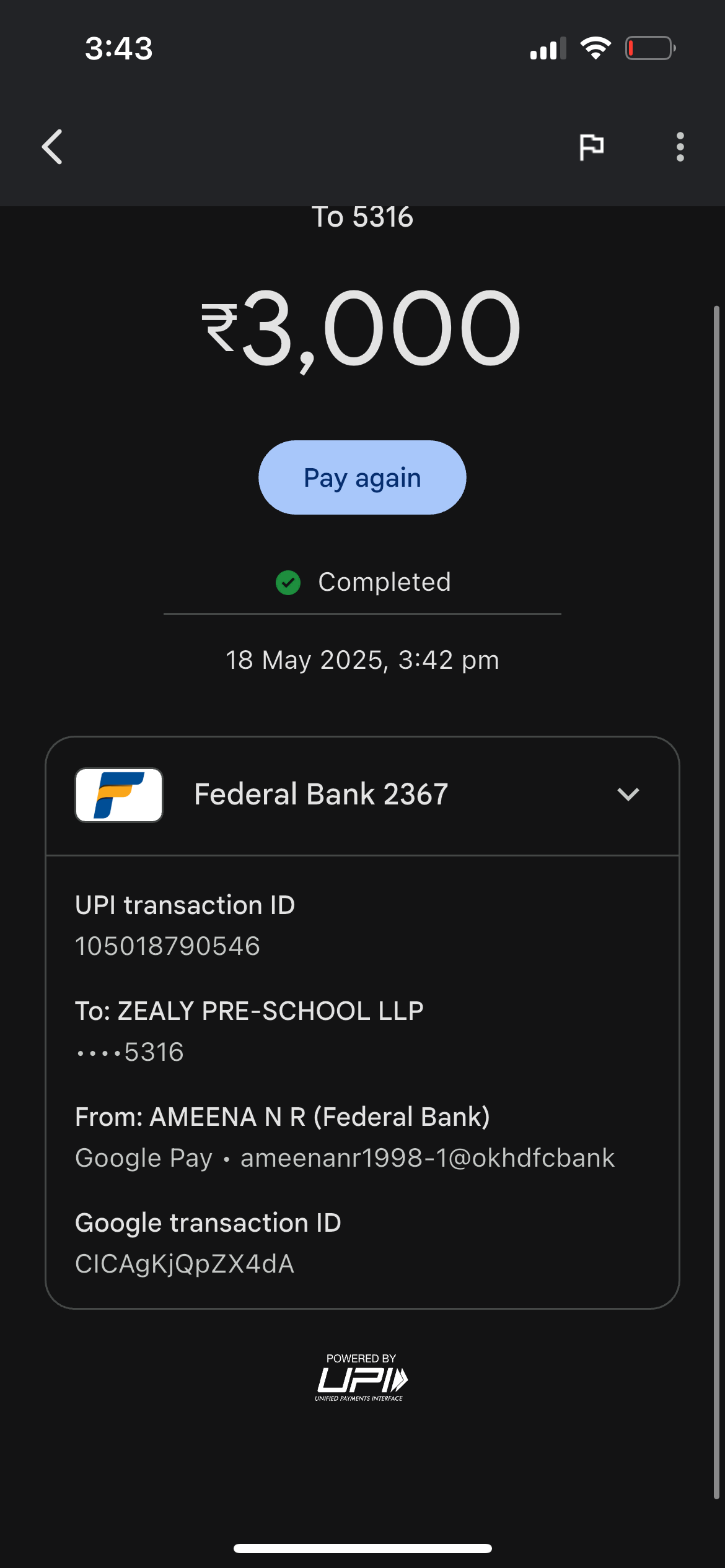Tap Pay again to repeat the payment

362,477
